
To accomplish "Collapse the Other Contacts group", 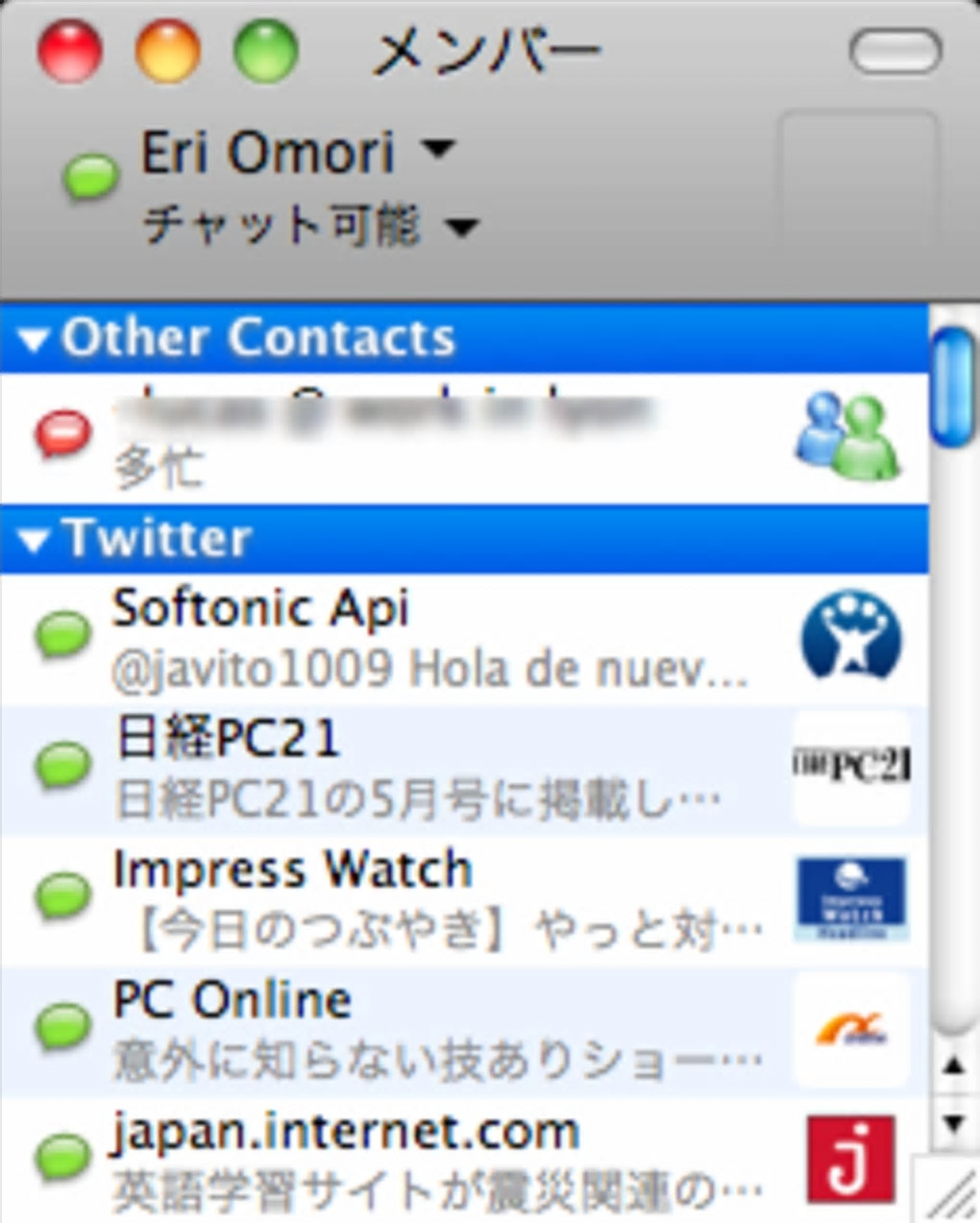I will (33, 339).
